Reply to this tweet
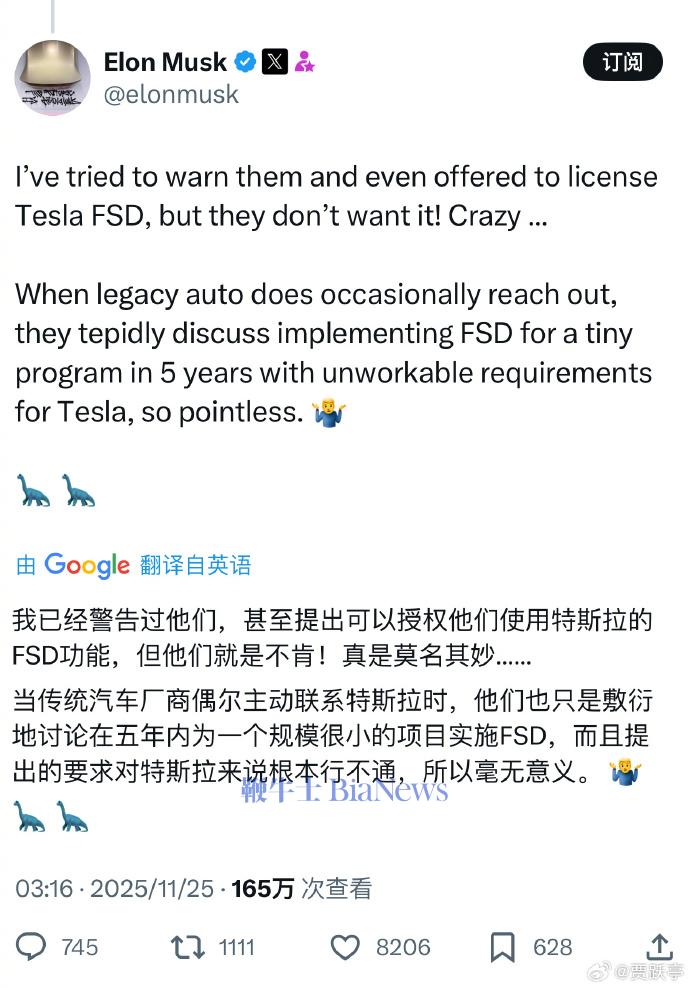Viewport: 690px width, 988px height. [x=32, y=946]
